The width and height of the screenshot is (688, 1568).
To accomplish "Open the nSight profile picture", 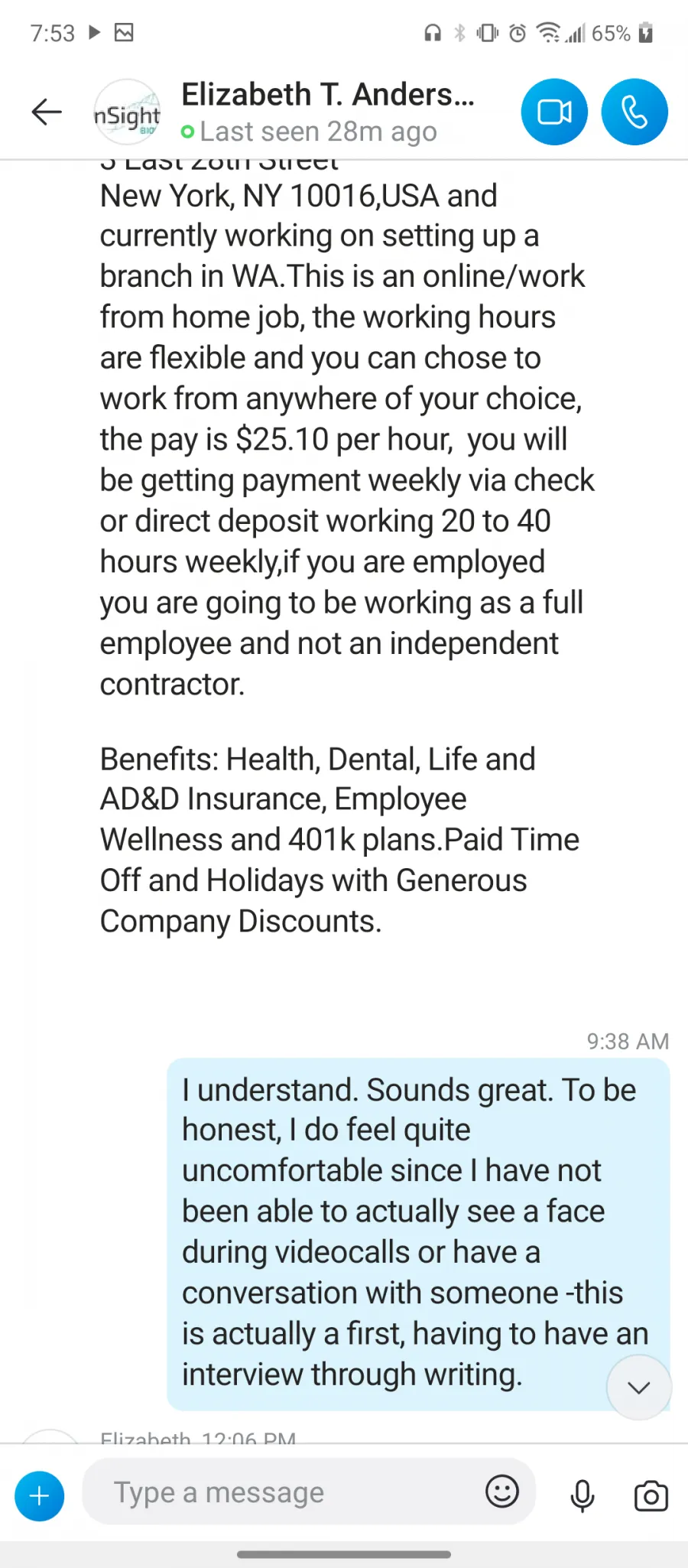I will 127,112.
